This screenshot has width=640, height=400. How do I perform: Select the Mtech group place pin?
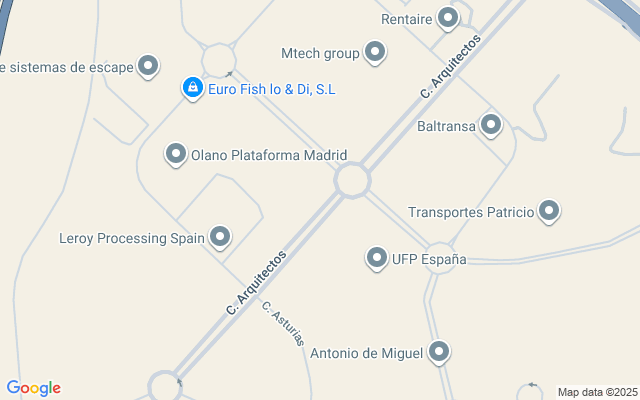click(x=375, y=51)
